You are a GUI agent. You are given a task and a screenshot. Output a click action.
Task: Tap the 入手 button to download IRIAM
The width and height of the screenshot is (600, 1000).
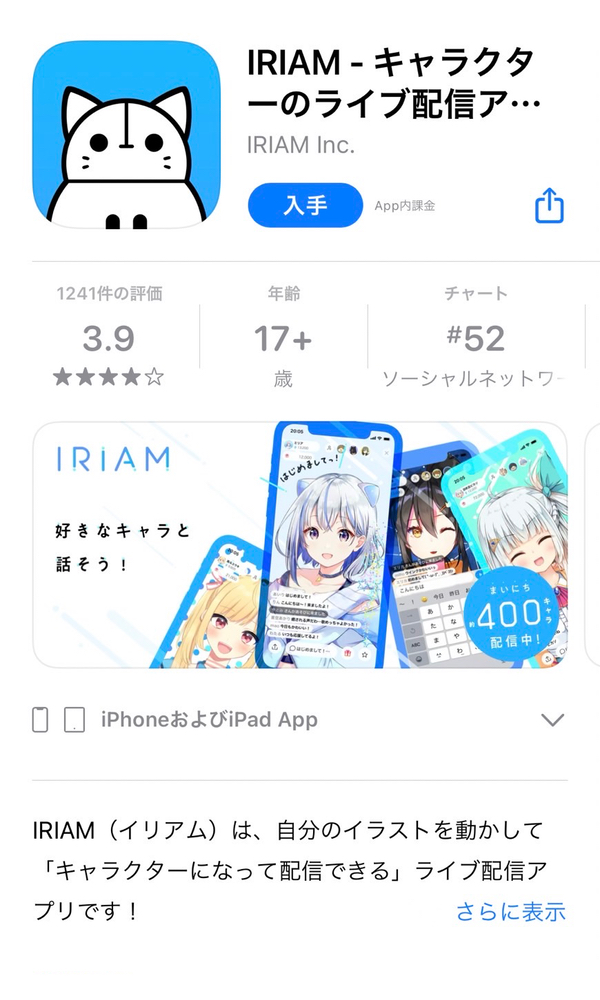(x=305, y=206)
